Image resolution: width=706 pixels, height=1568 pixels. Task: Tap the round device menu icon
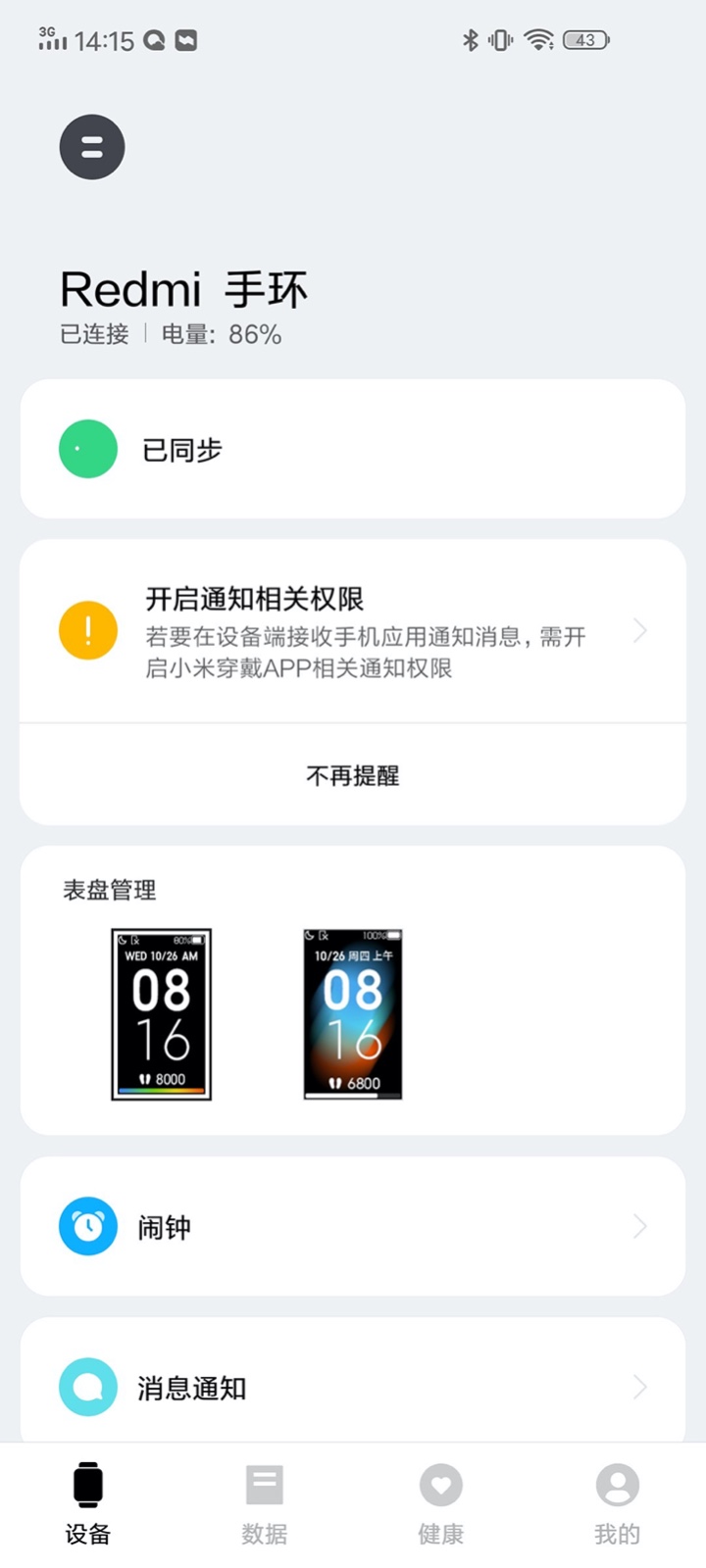pos(92,147)
